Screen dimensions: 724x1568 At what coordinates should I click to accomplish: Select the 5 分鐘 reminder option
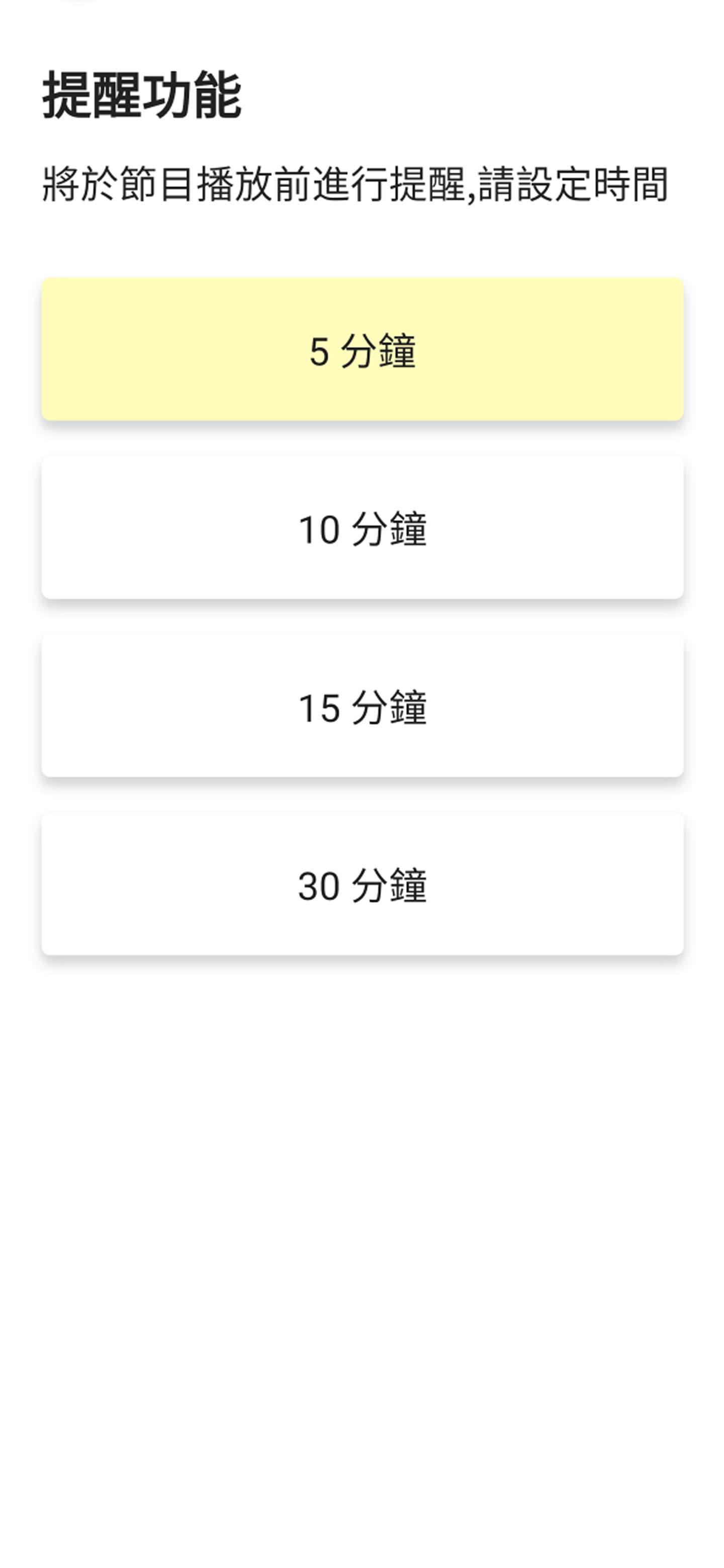coord(363,350)
